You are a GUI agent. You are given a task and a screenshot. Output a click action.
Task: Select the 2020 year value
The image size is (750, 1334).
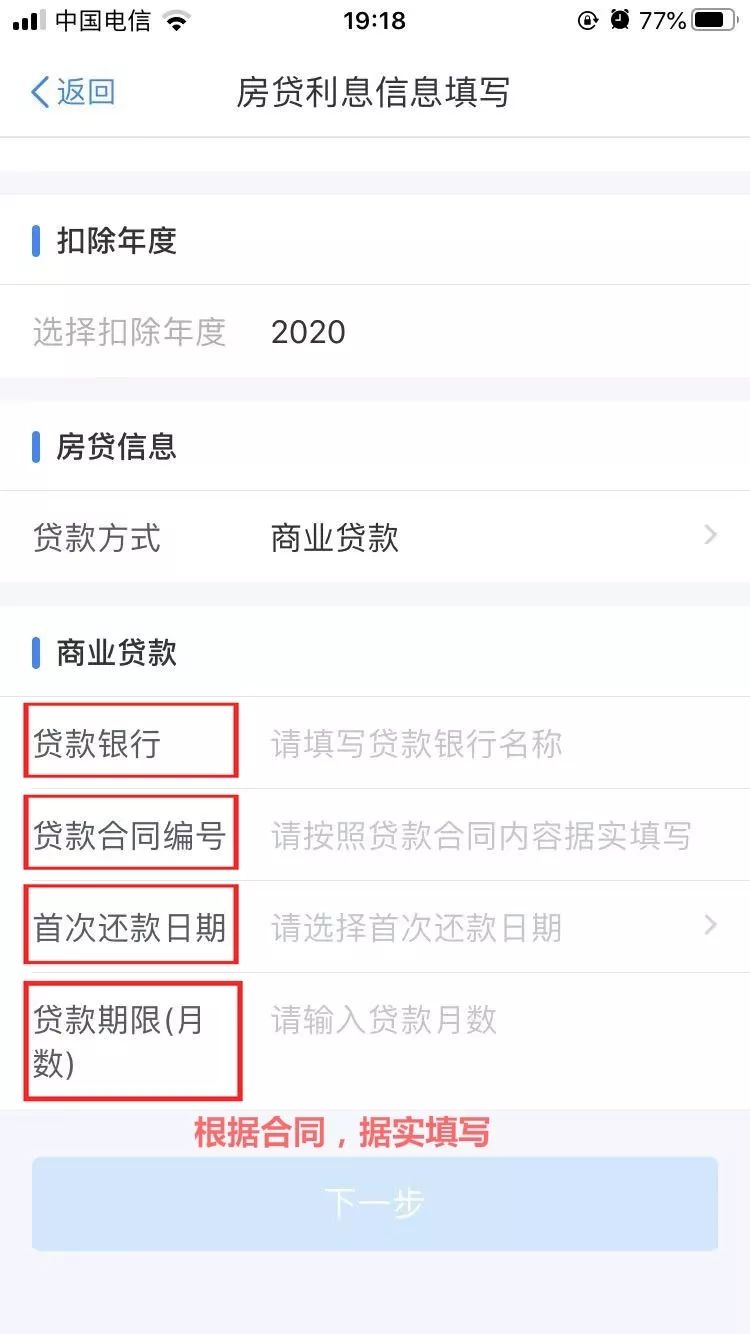(x=309, y=332)
